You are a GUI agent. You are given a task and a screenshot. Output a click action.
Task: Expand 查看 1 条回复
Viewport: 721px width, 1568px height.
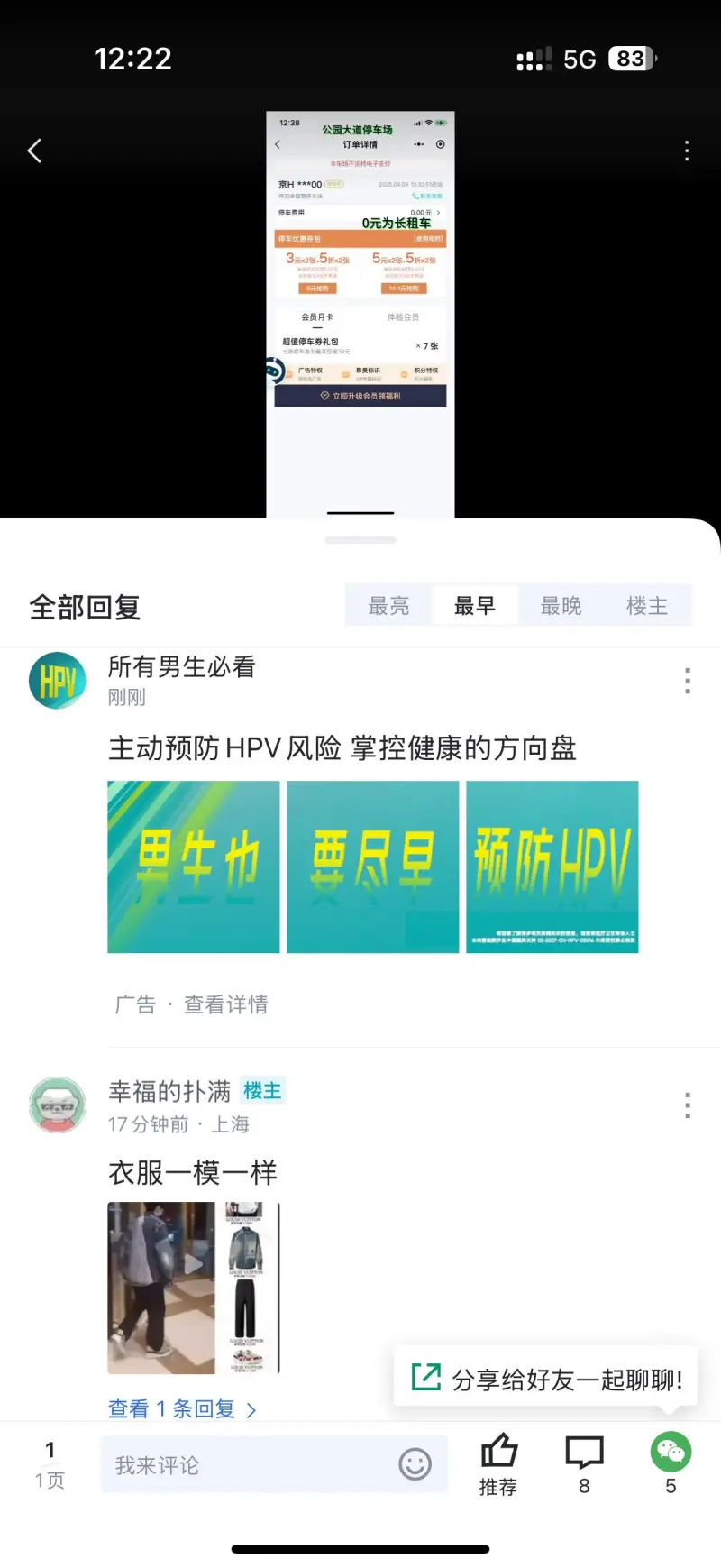pos(182,1408)
